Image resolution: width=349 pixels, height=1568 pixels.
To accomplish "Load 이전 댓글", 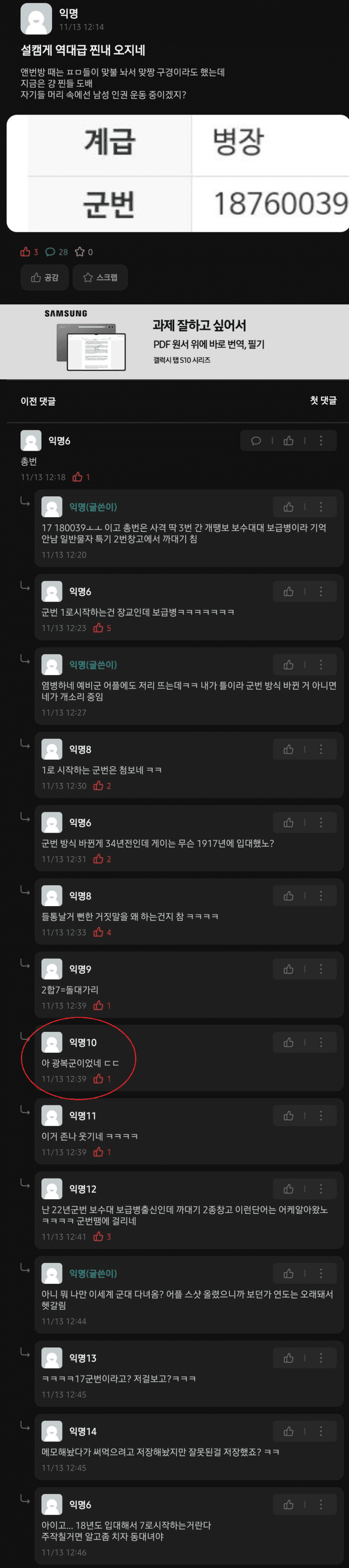I will (38, 401).
